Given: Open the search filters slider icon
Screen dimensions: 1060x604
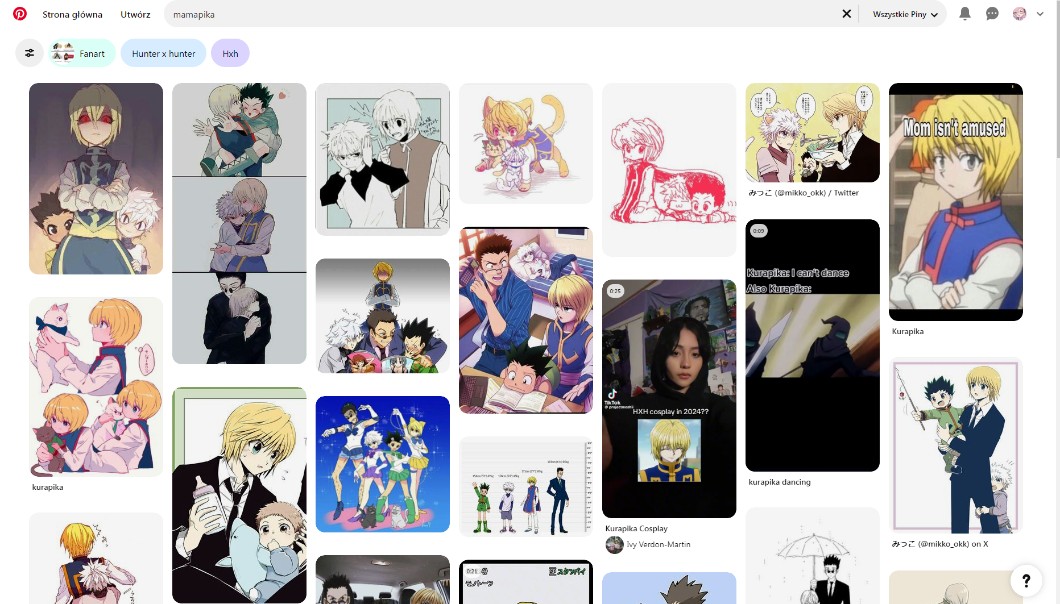Looking at the screenshot, I should click(x=30, y=53).
